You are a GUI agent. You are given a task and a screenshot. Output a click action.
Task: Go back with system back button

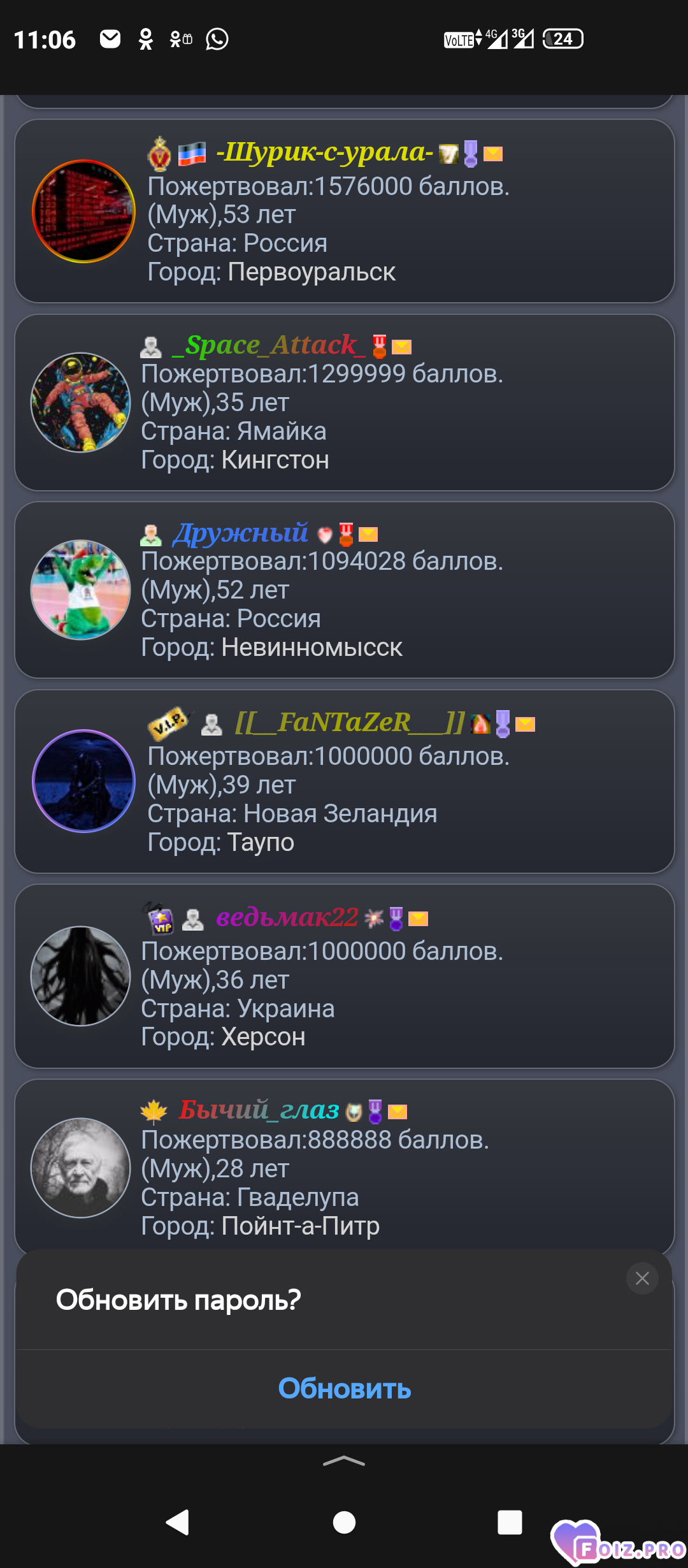pos(178,1522)
